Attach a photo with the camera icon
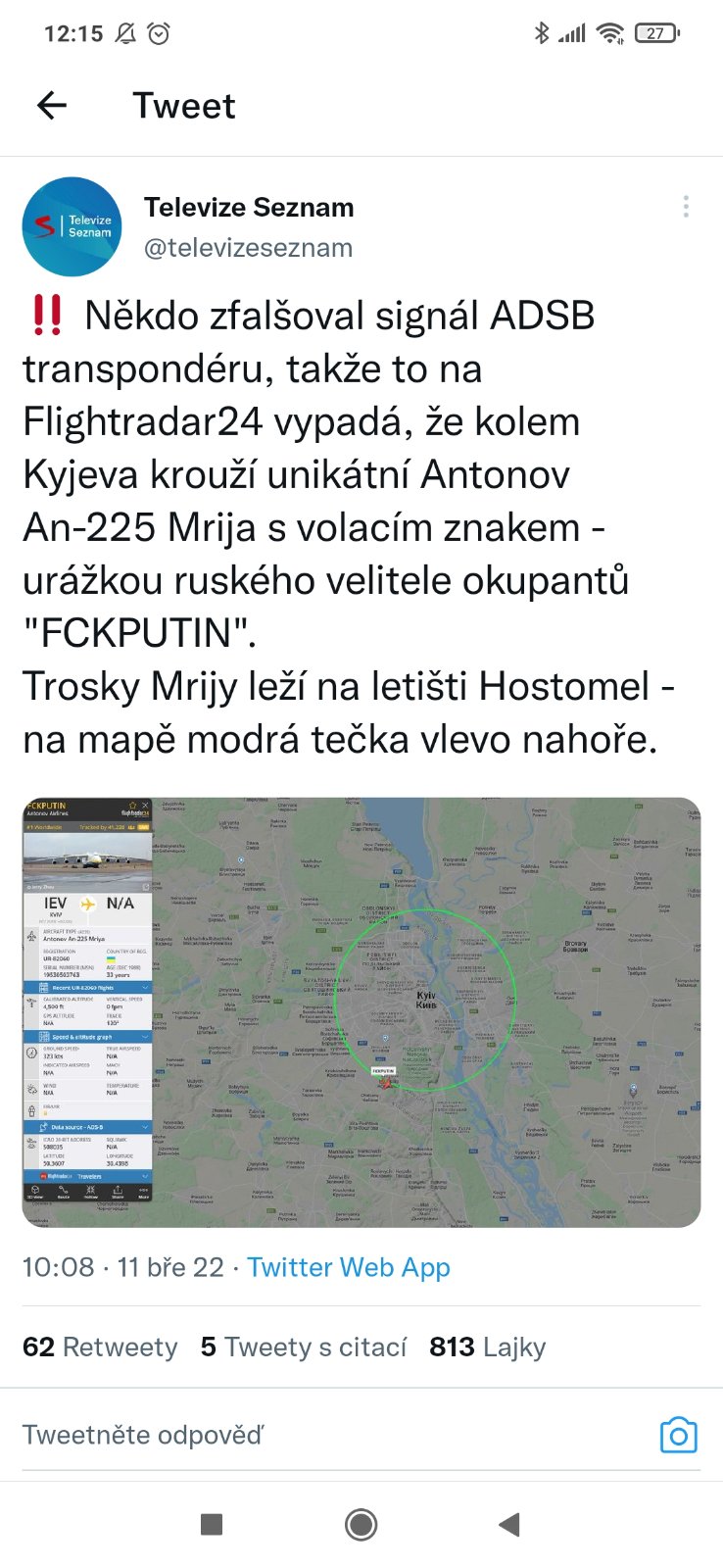Image resolution: width=723 pixels, height=1568 pixels. point(678,1436)
